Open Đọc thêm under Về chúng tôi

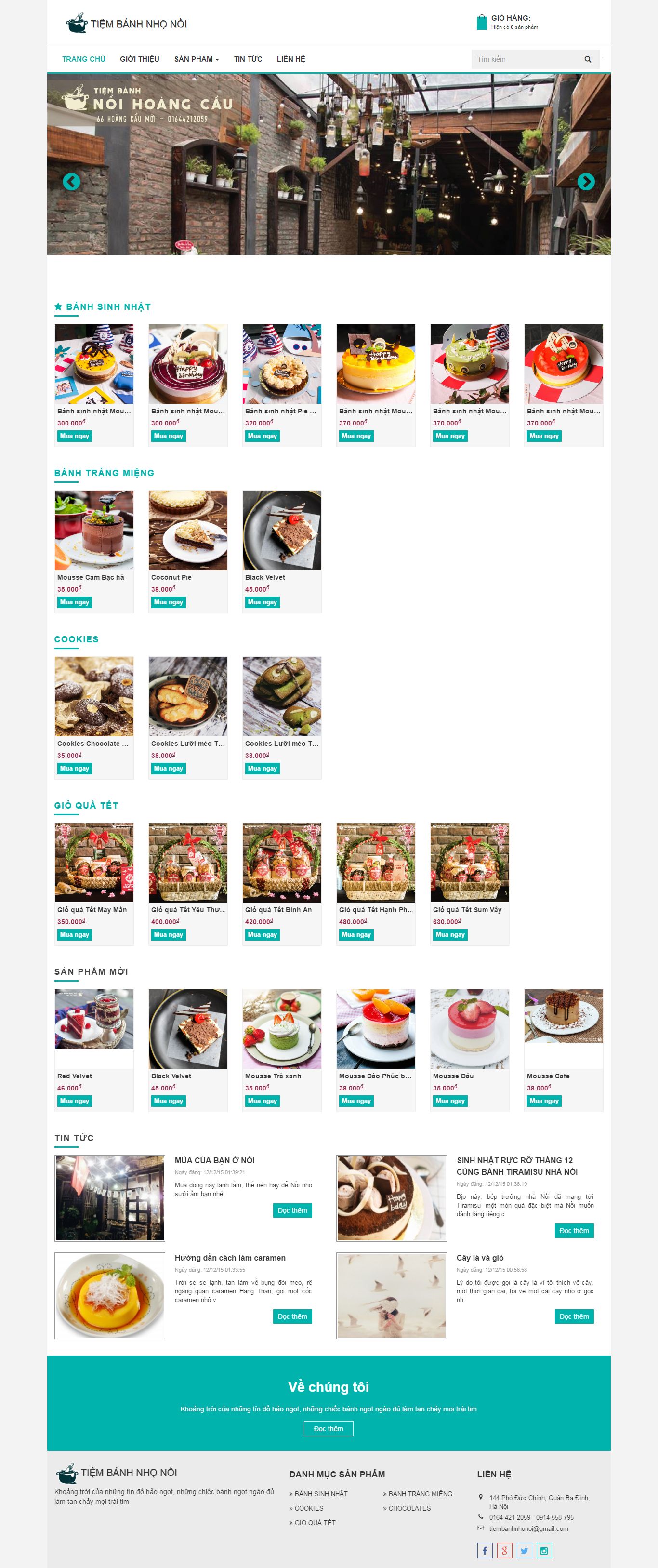click(328, 1428)
